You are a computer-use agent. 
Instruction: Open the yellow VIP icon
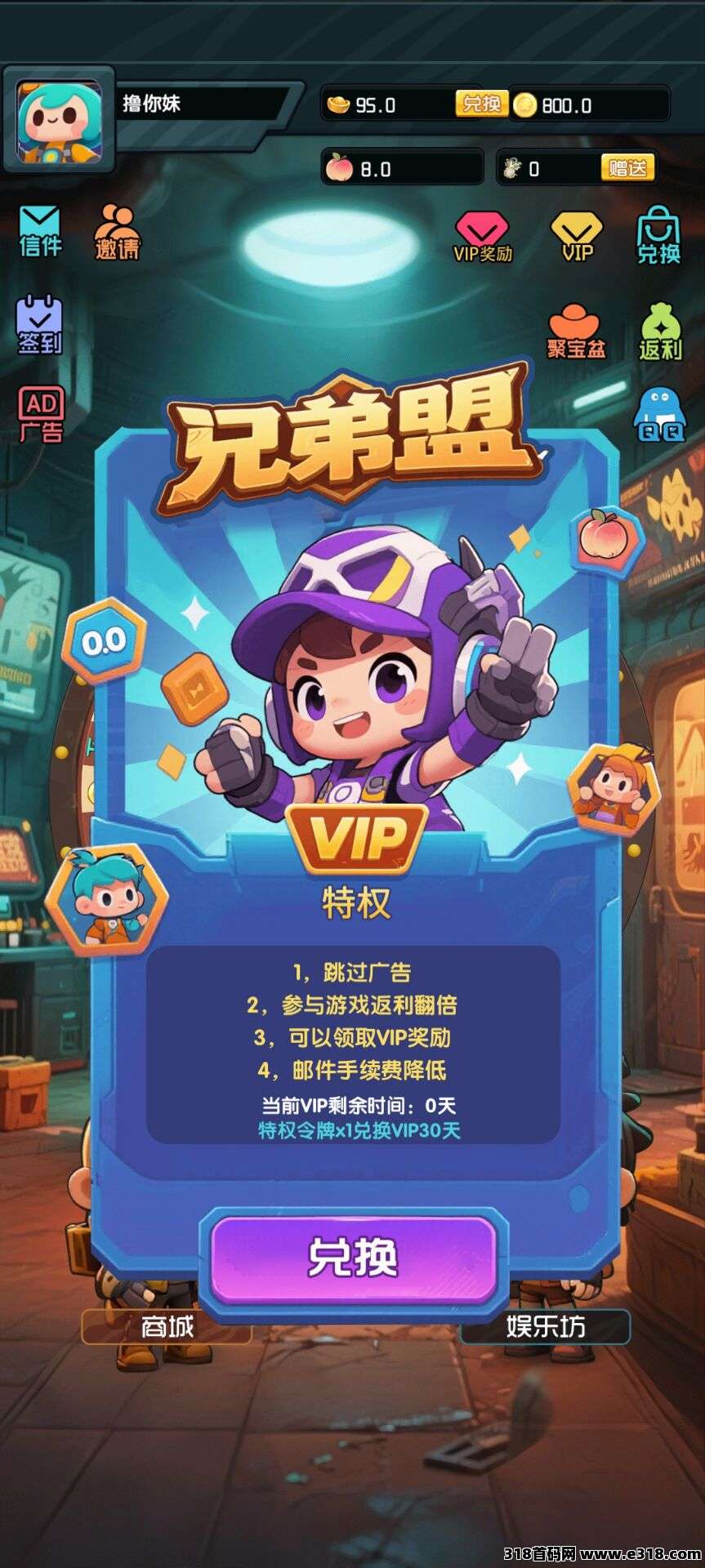tap(577, 237)
